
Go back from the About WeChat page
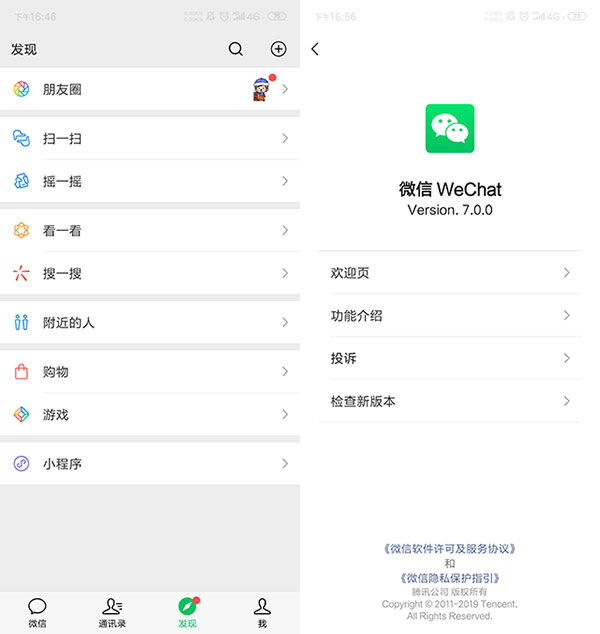tap(316, 49)
